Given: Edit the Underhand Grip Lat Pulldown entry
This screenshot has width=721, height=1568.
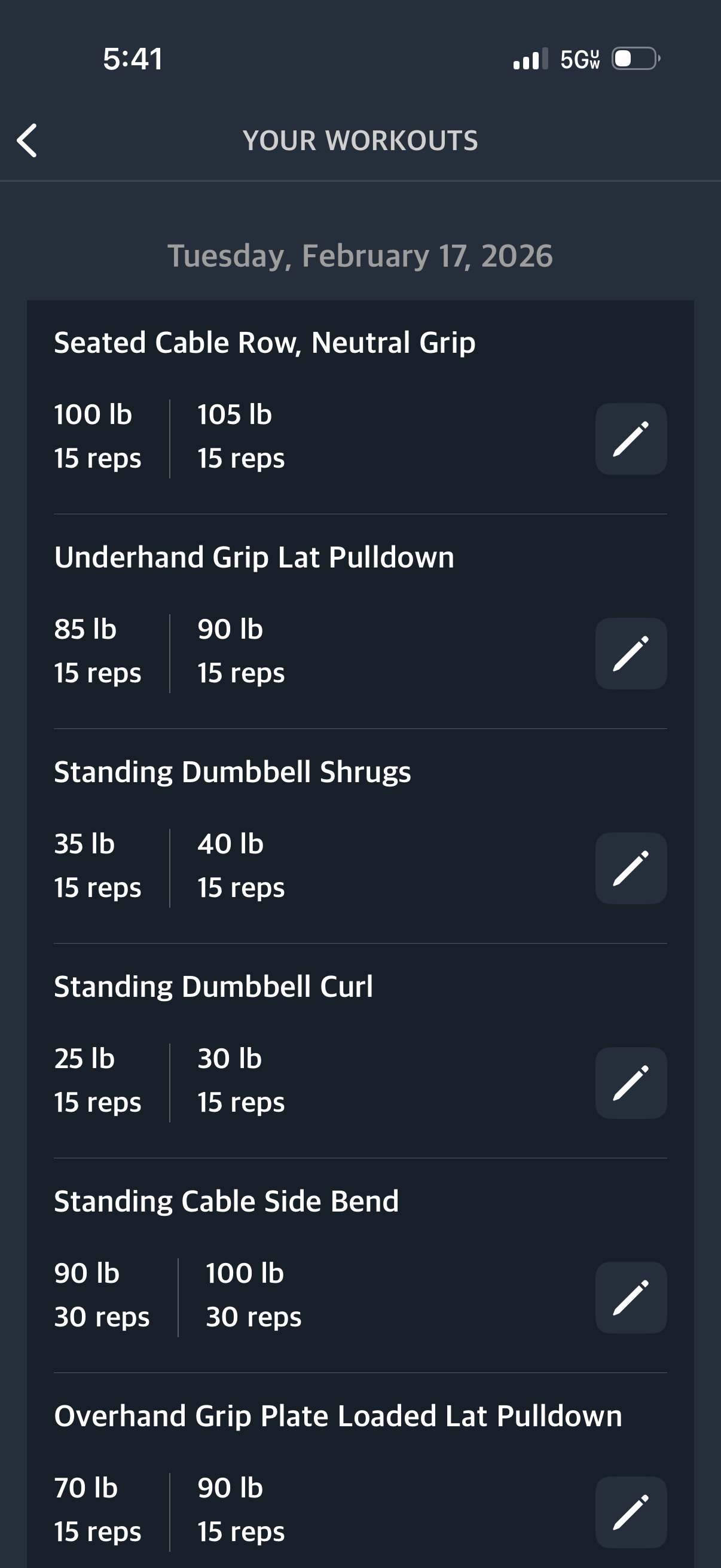Looking at the screenshot, I should coord(630,654).
